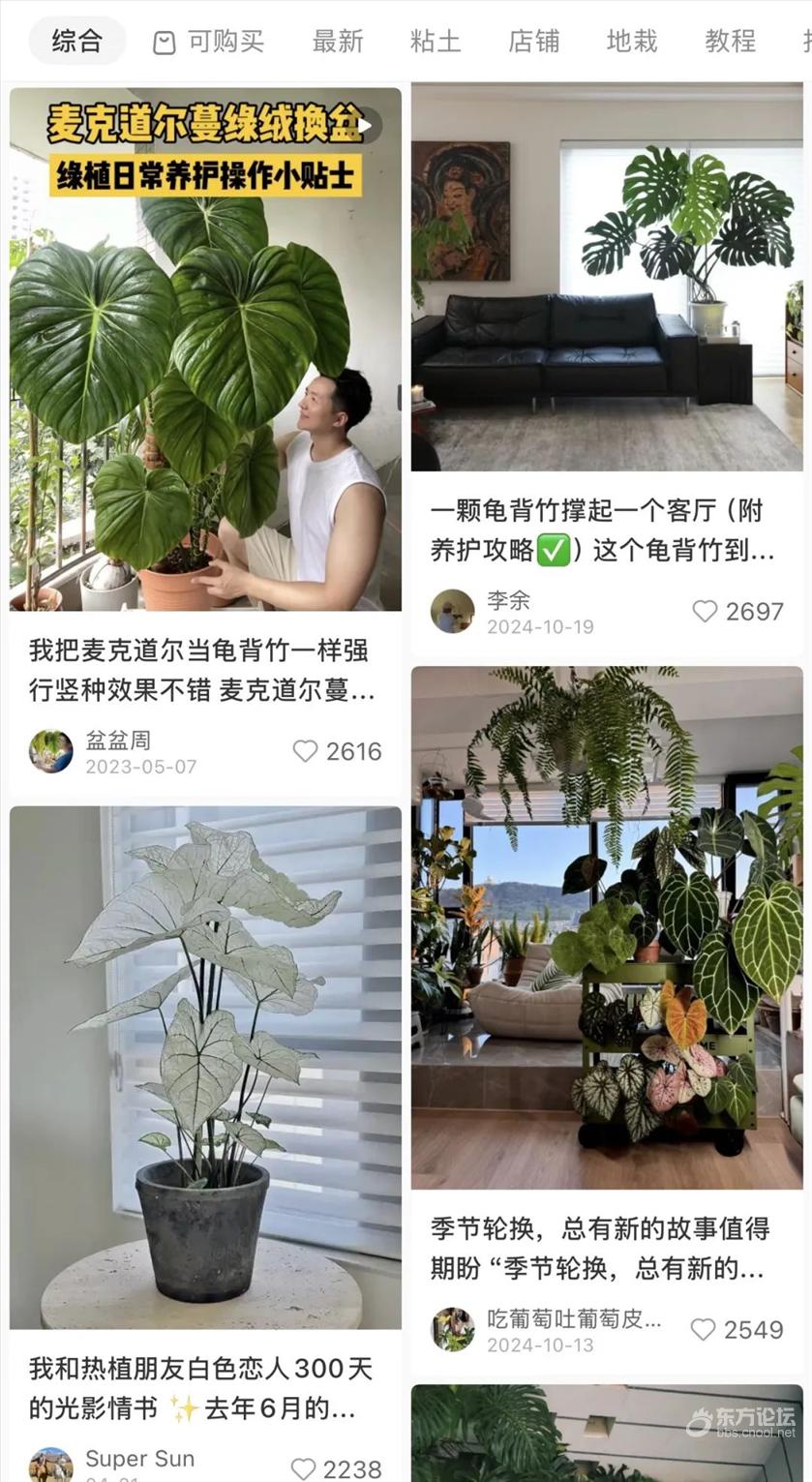Open the 麦克道尔蔓绿绒换盆 video post
This screenshot has width=812, height=1482.
pyautogui.click(x=205, y=349)
